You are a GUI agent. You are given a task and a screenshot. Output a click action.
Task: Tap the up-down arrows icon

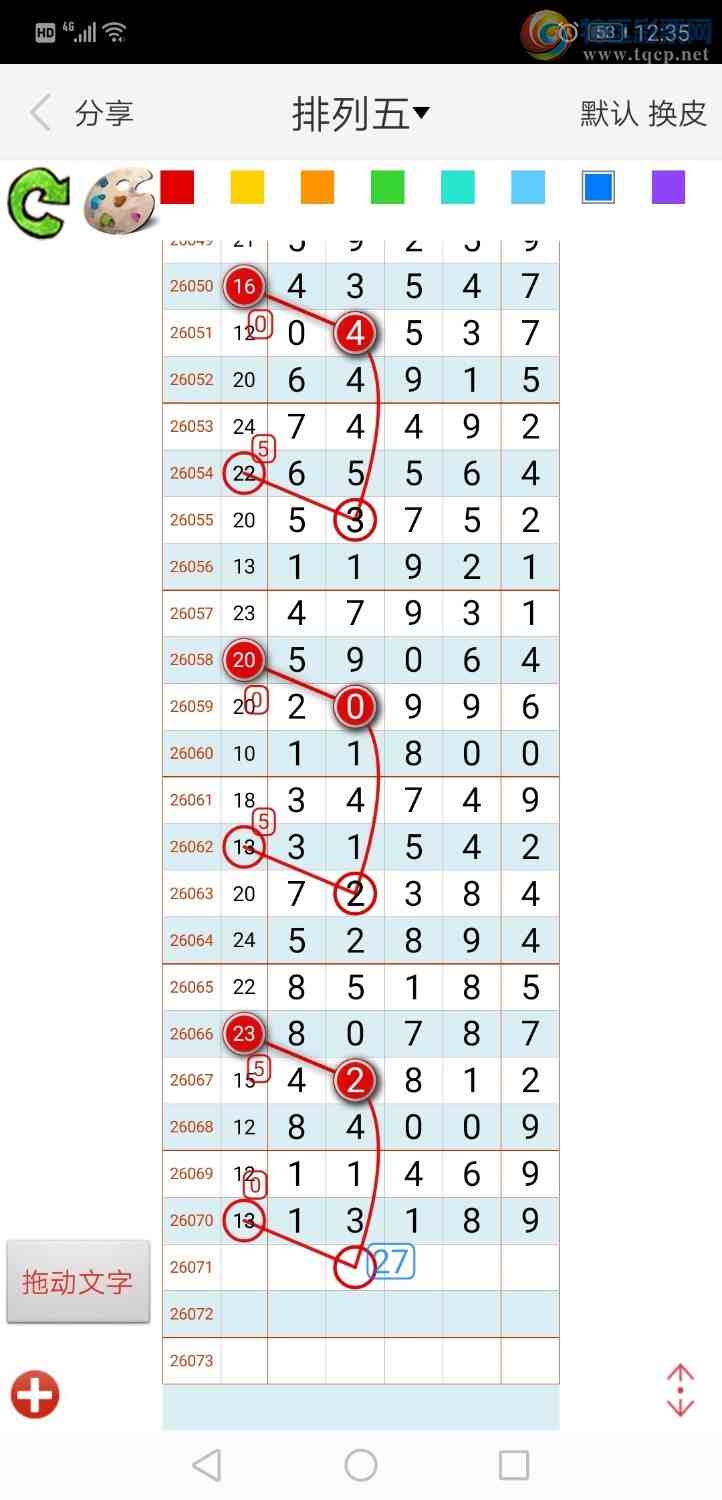click(680, 1390)
